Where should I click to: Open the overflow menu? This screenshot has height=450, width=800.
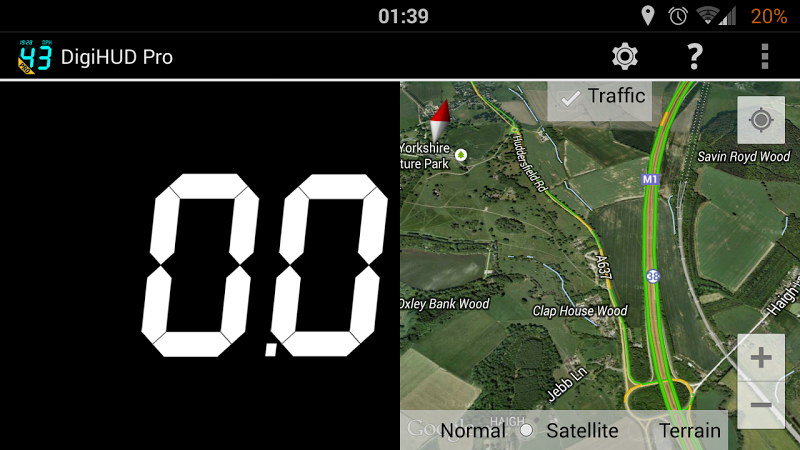[x=765, y=56]
